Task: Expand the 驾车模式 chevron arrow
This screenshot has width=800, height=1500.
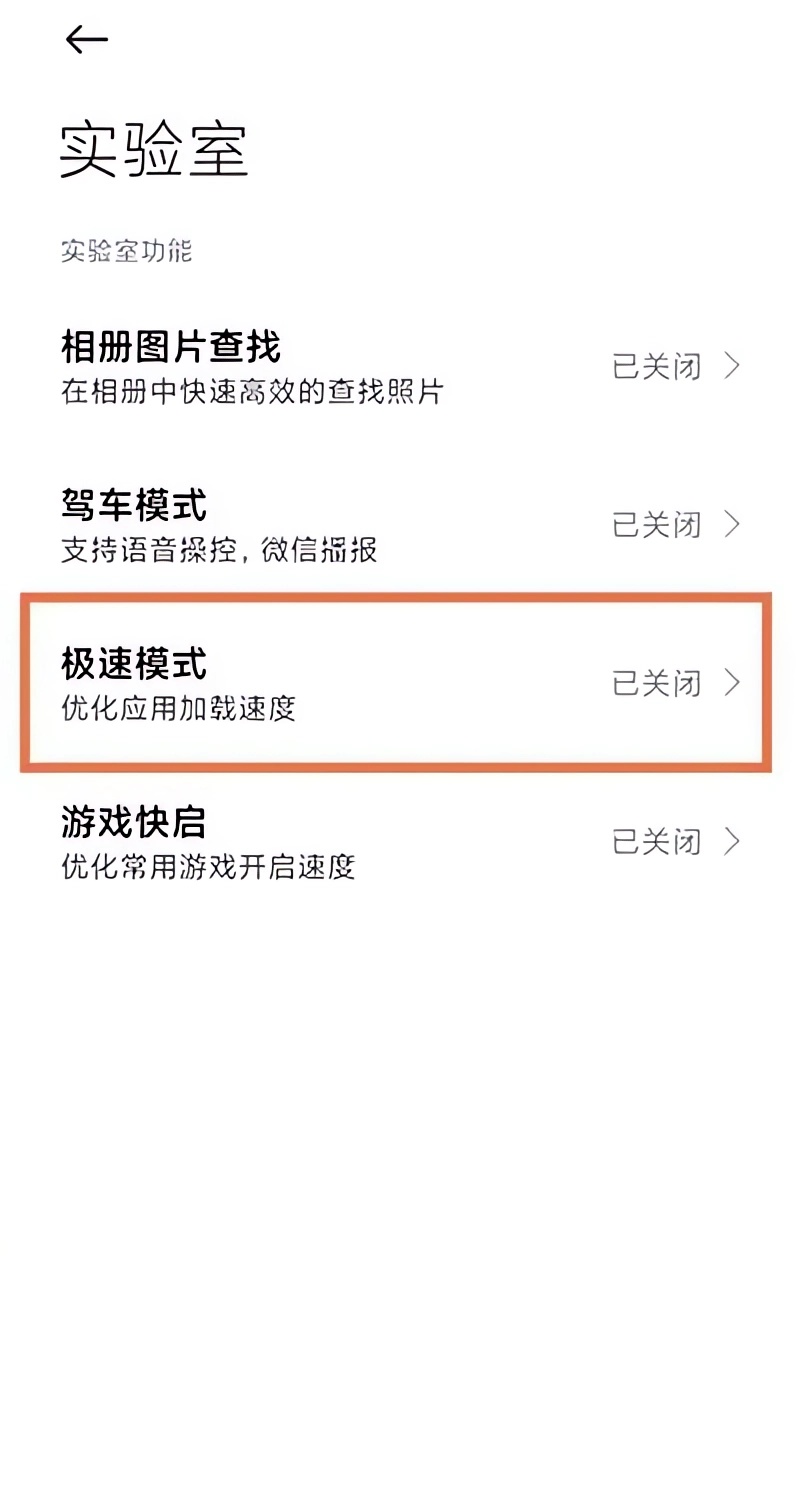Action: pos(733,524)
